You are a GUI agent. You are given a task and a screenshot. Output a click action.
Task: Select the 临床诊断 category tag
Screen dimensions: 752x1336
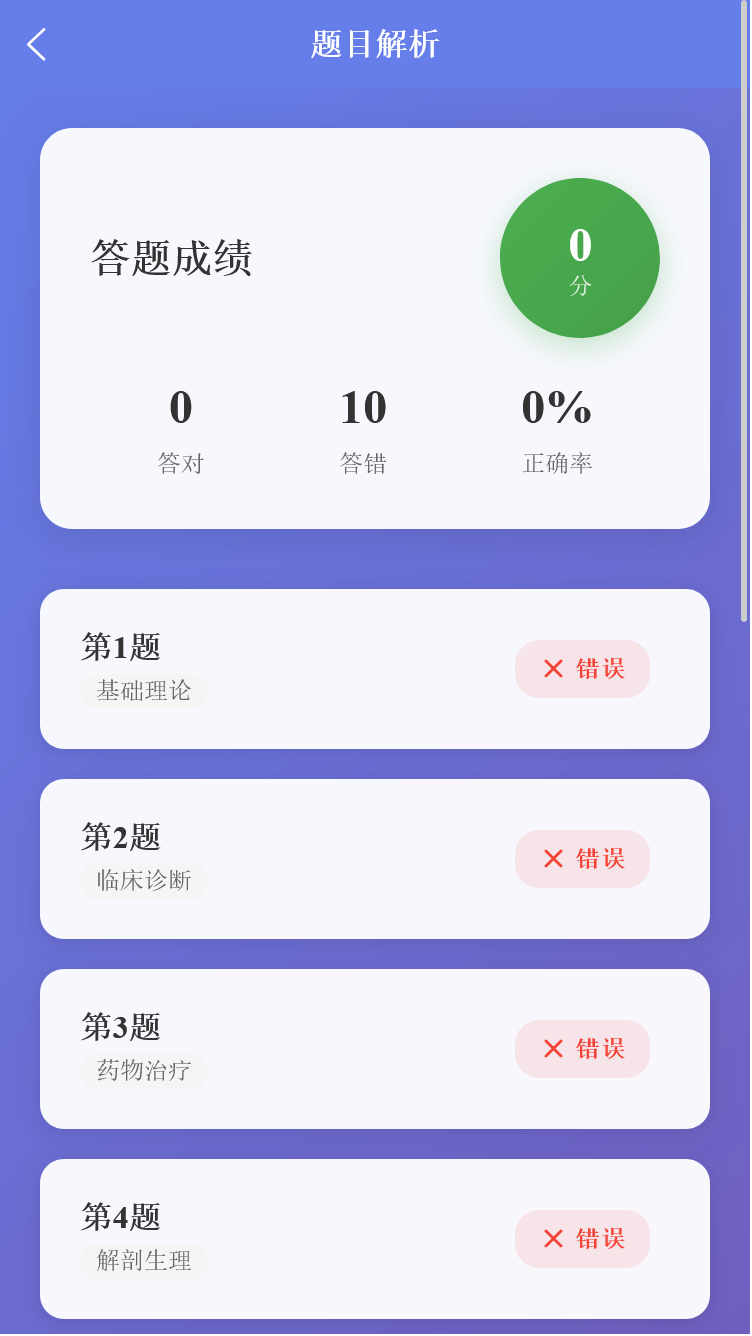[143, 881]
